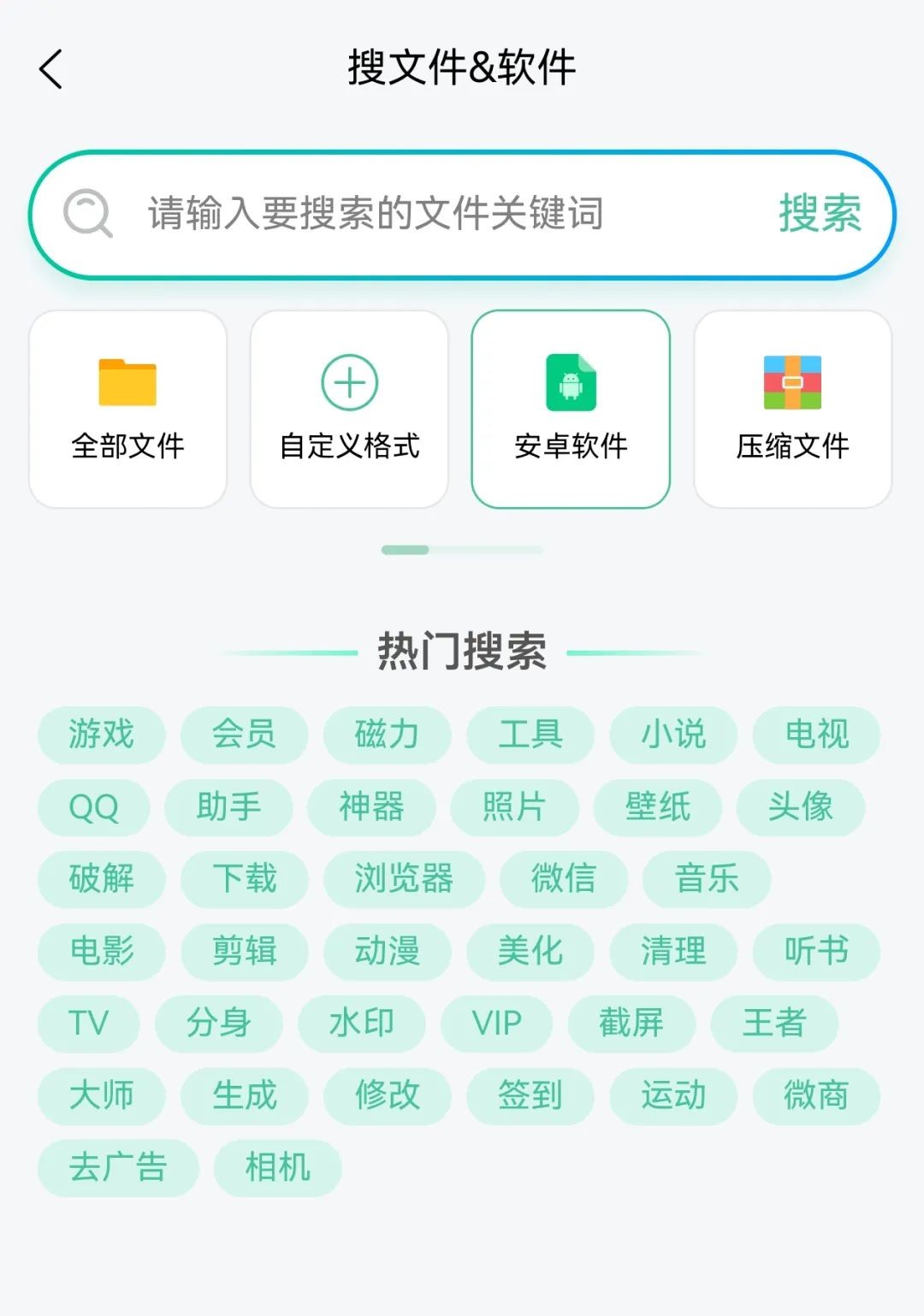Image resolution: width=924 pixels, height=1316 pixels.
Task: Tap the 音乐 hot search tag
Action: 707,879
